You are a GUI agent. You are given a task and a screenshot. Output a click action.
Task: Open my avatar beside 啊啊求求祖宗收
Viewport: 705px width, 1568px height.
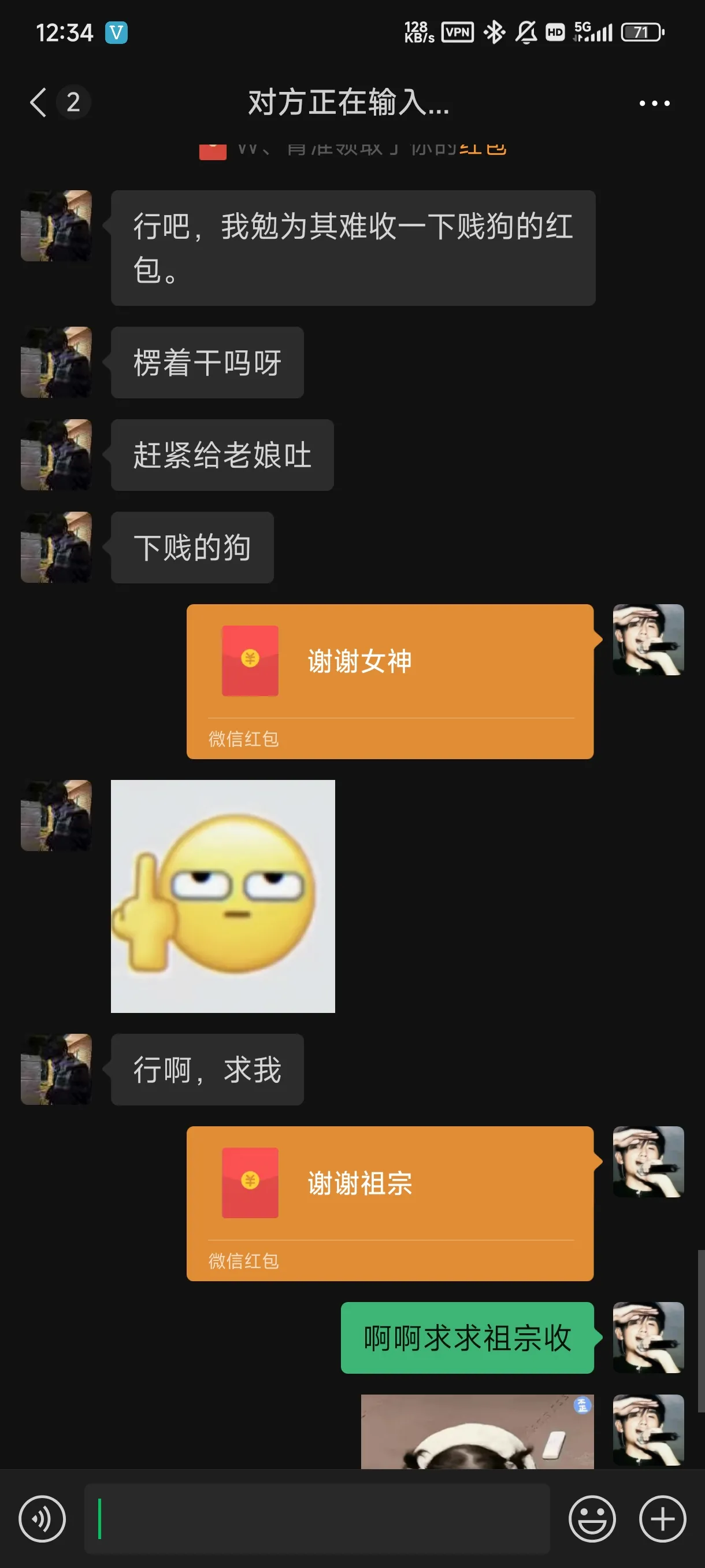(x=648, y=1337)
